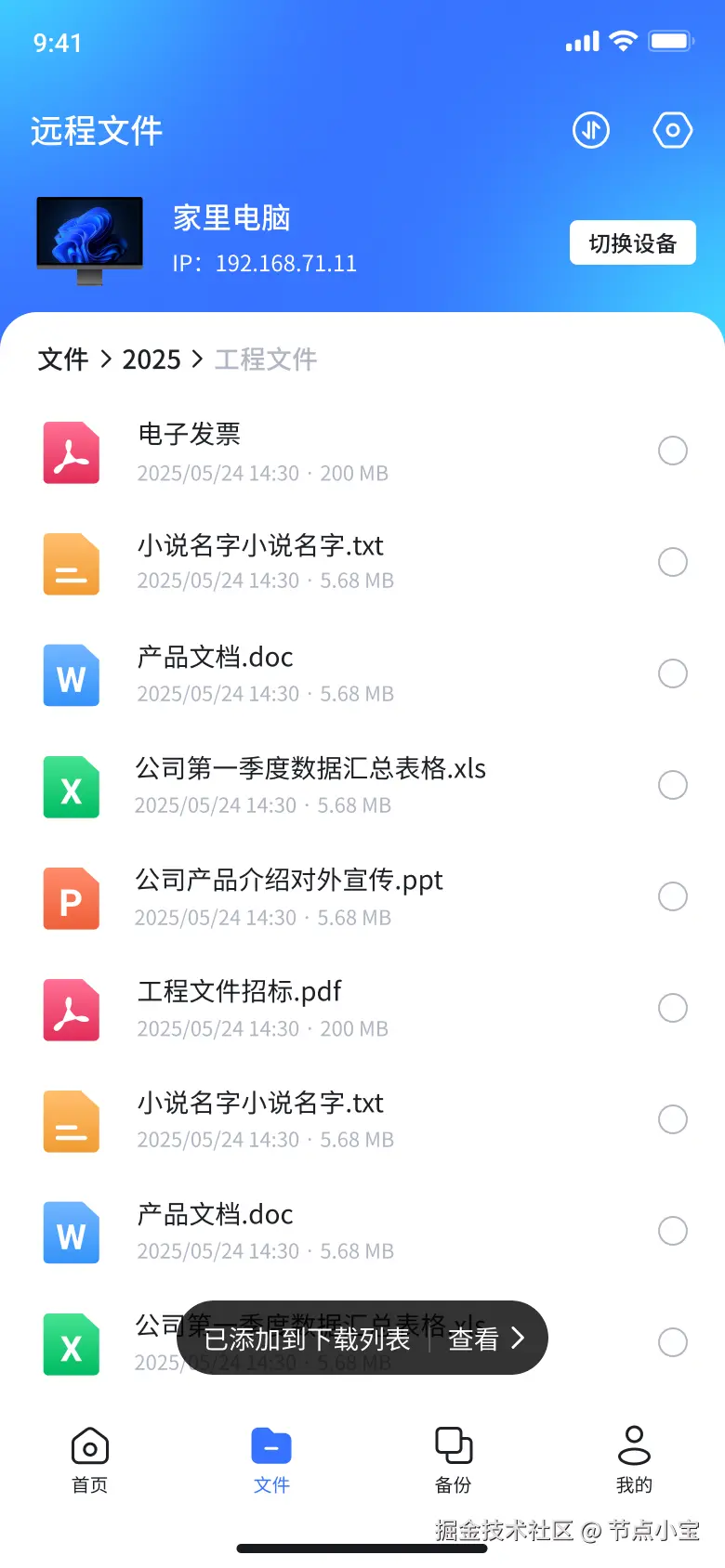
Task: Select the circle checkbox for 电子发票
Action: (672, 451)
